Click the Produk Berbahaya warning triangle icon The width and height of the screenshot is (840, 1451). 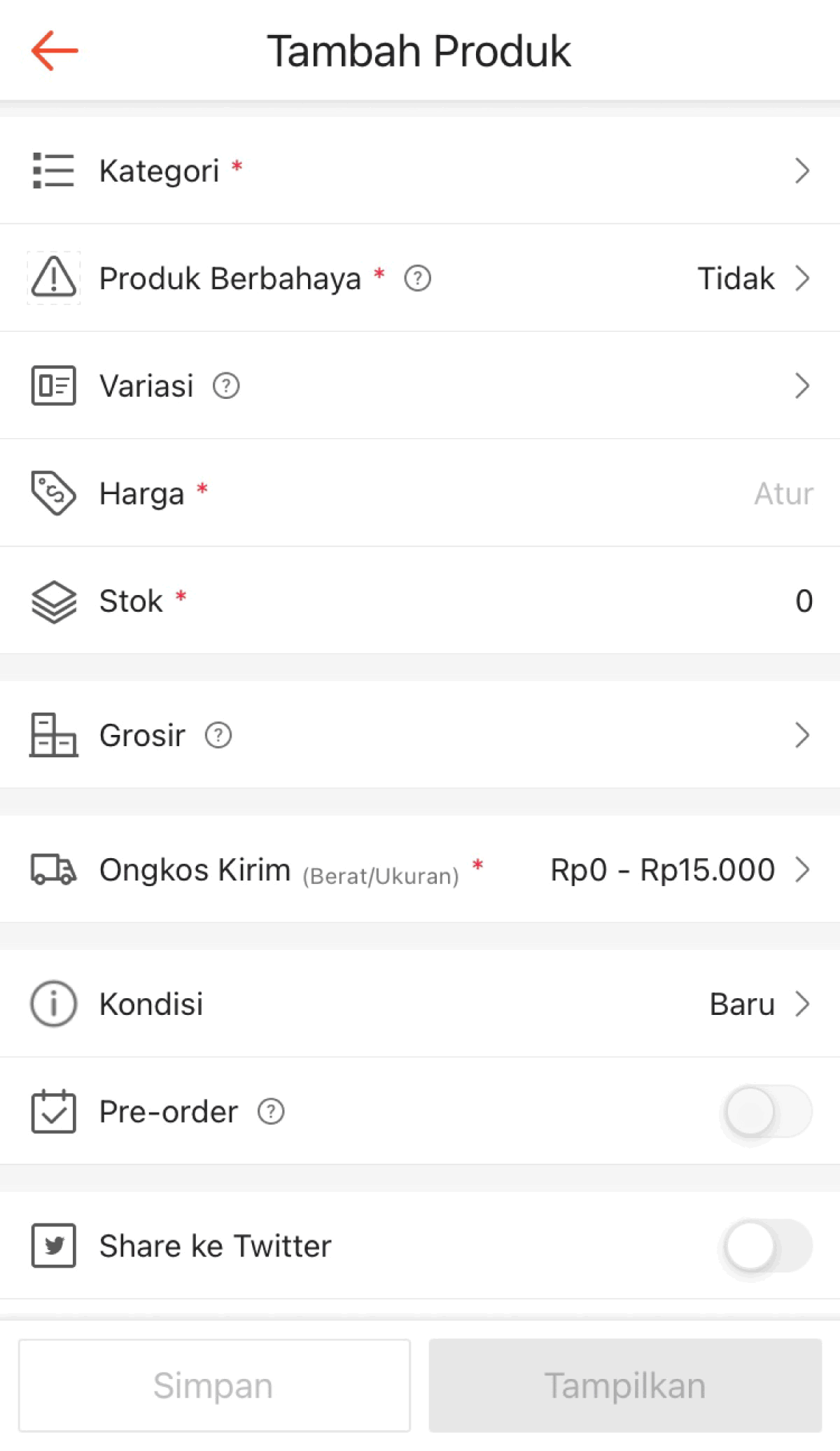(x=52, y=277)
